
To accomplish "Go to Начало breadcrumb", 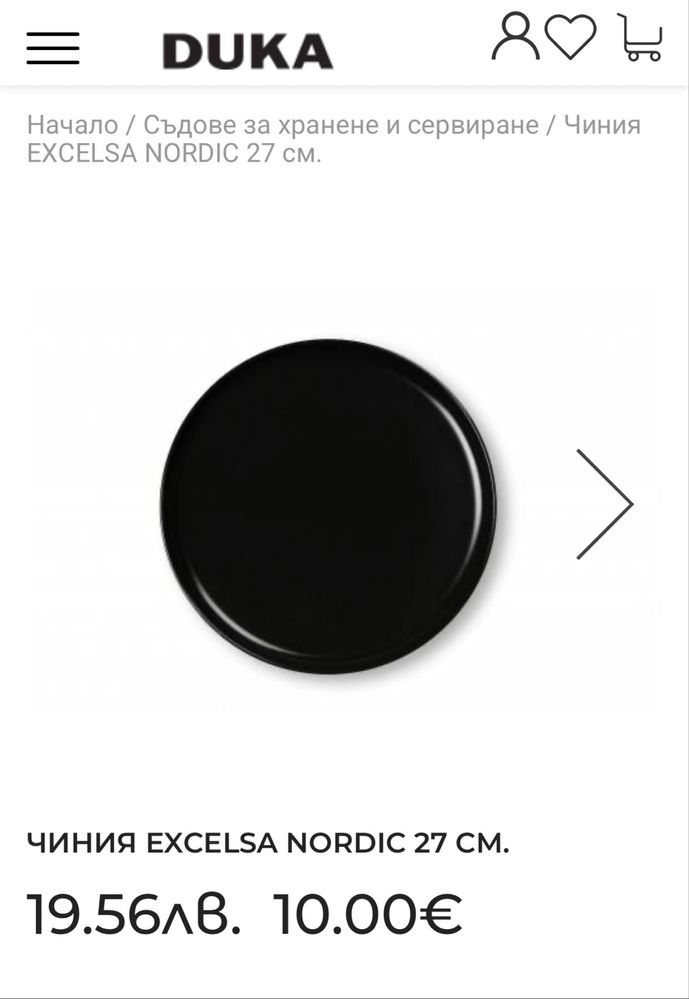I will [72, 125].
